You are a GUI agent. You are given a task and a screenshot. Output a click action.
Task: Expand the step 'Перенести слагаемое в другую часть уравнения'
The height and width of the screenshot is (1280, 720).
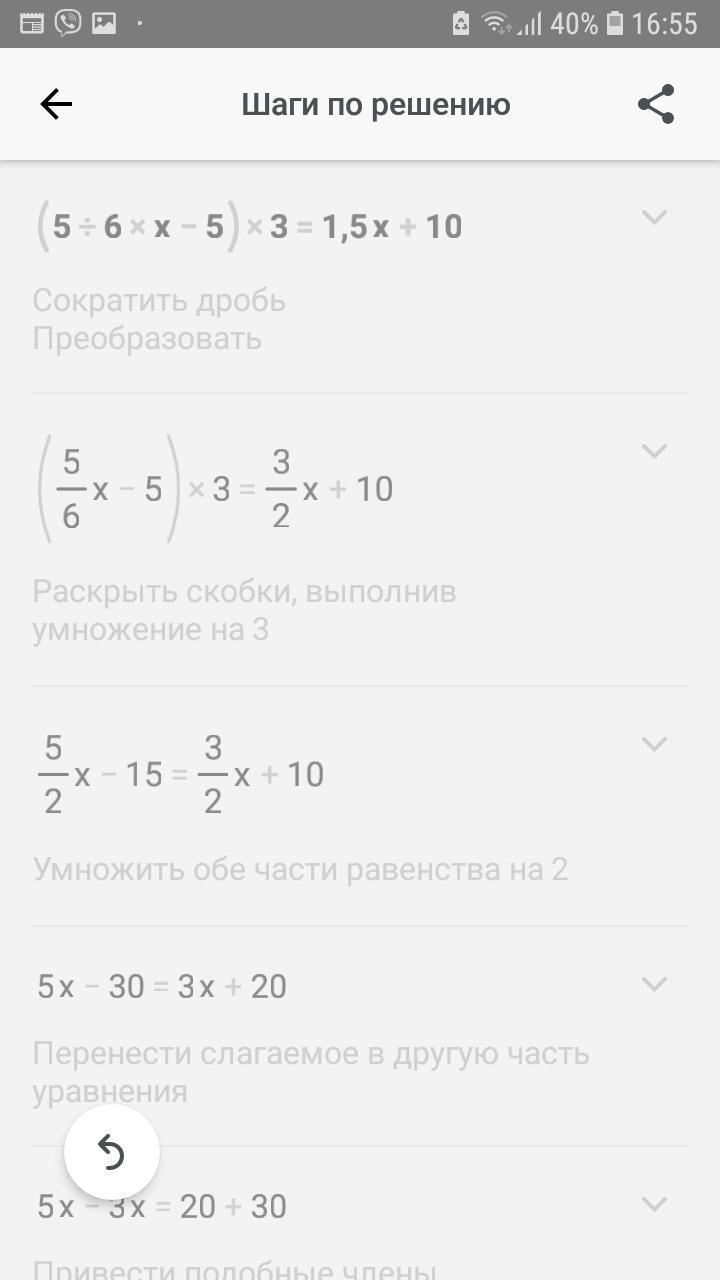pyautogui.click(x=654, y=984)
